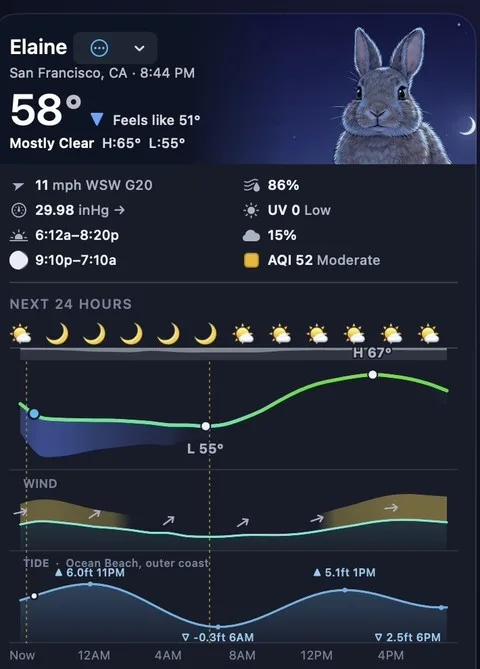480x669 pixels.
Task: Expand the dropdown chevron next to Elaine
Action: [x=140, y=49]
